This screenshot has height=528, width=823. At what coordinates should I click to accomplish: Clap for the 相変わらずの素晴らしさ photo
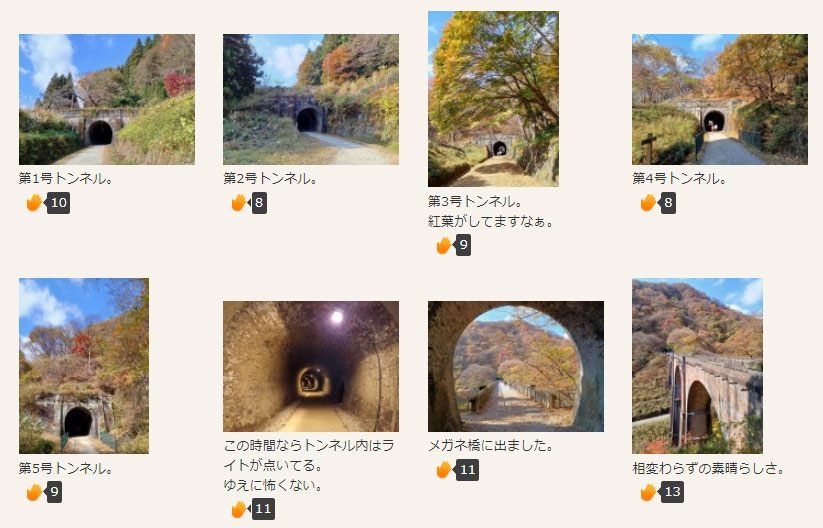(648, 492)
